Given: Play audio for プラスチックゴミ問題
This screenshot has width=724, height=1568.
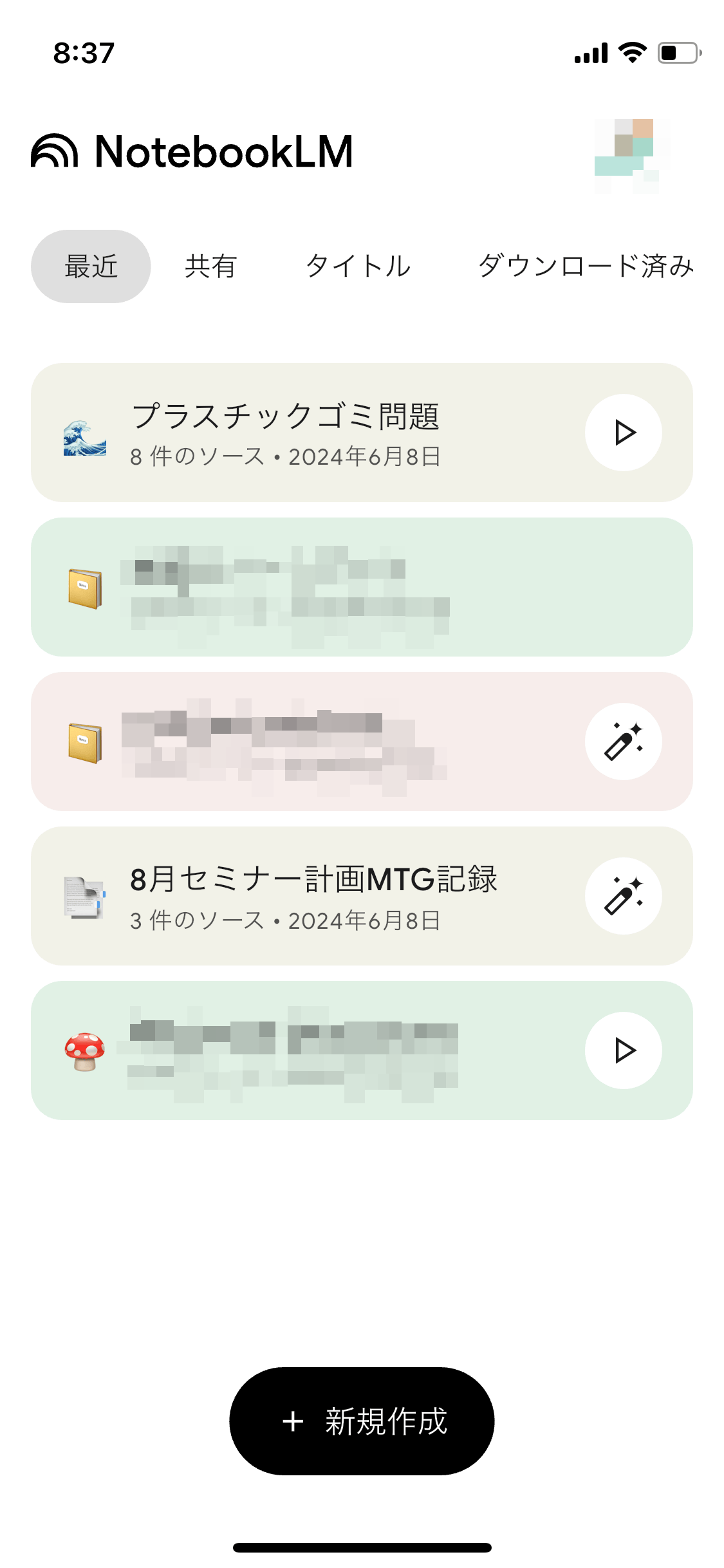Looking at the screenshot, I should tap(623, 433).
